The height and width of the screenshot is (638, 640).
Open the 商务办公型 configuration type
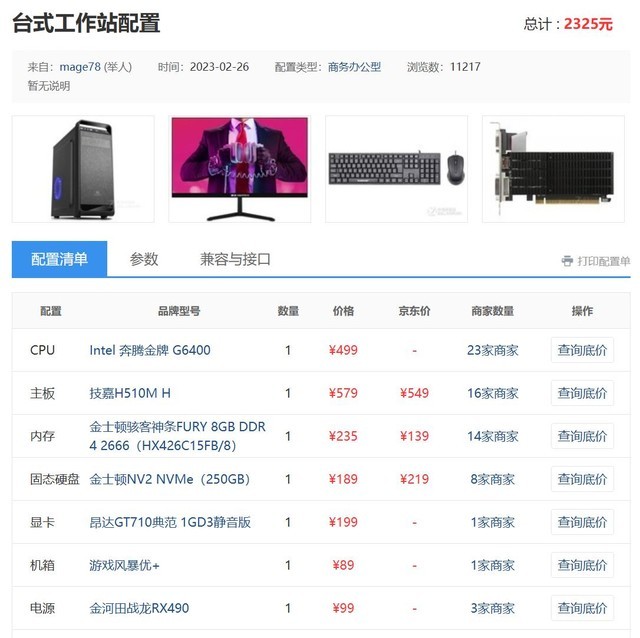point(354,67)
